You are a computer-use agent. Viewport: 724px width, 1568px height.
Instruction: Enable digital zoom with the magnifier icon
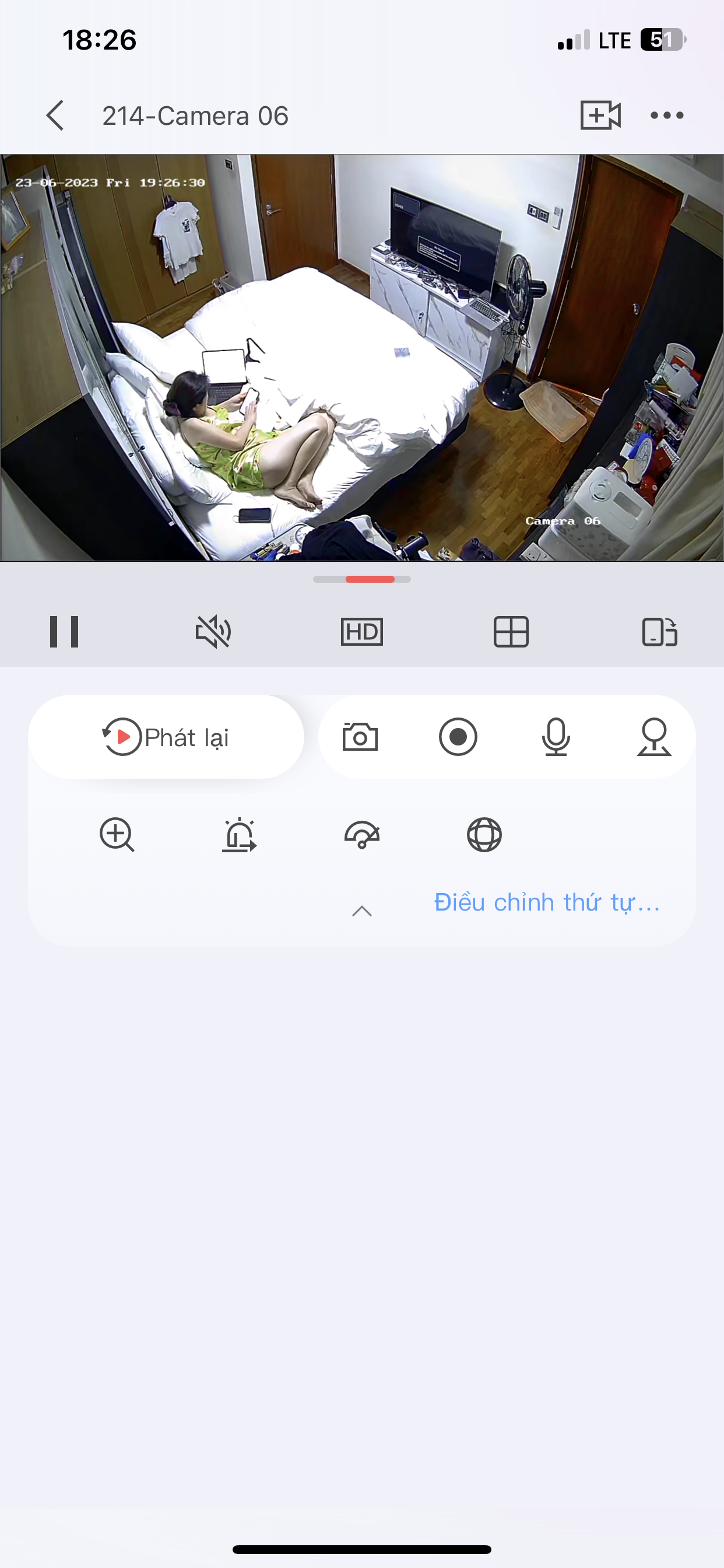pos(117,835)
